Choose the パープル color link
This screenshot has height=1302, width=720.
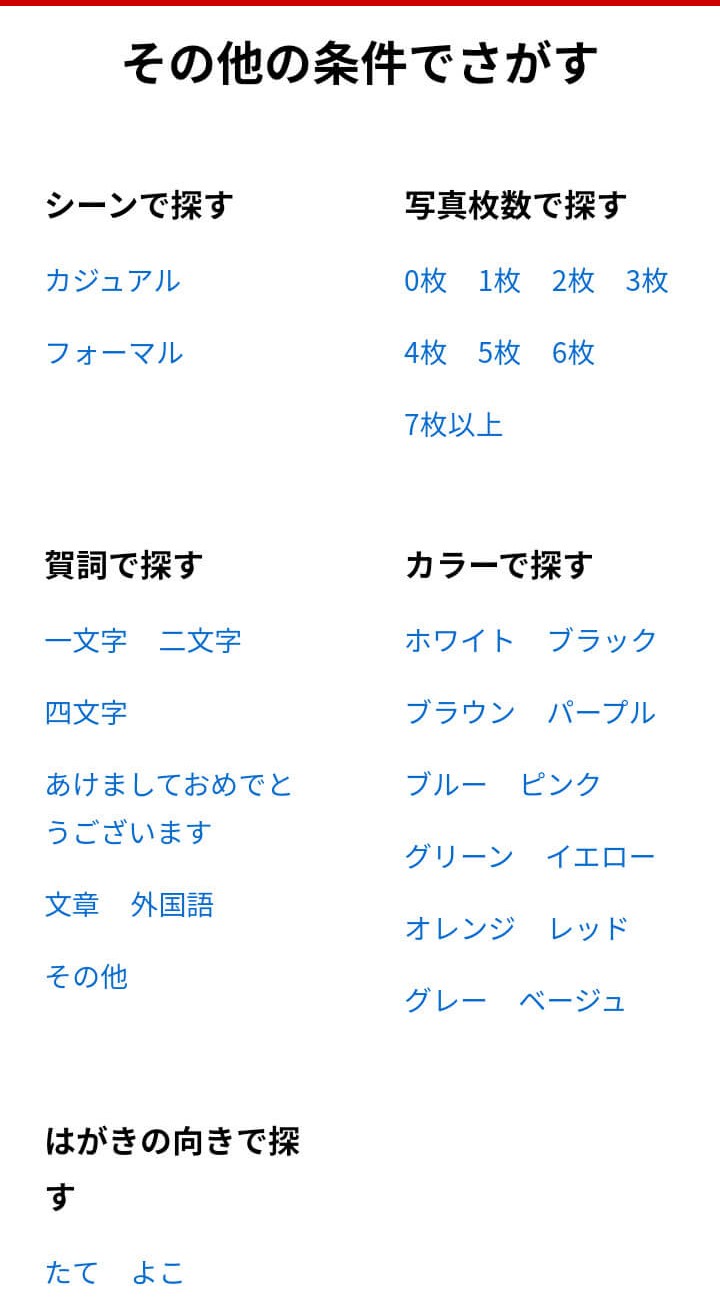(x=601, y=713)
